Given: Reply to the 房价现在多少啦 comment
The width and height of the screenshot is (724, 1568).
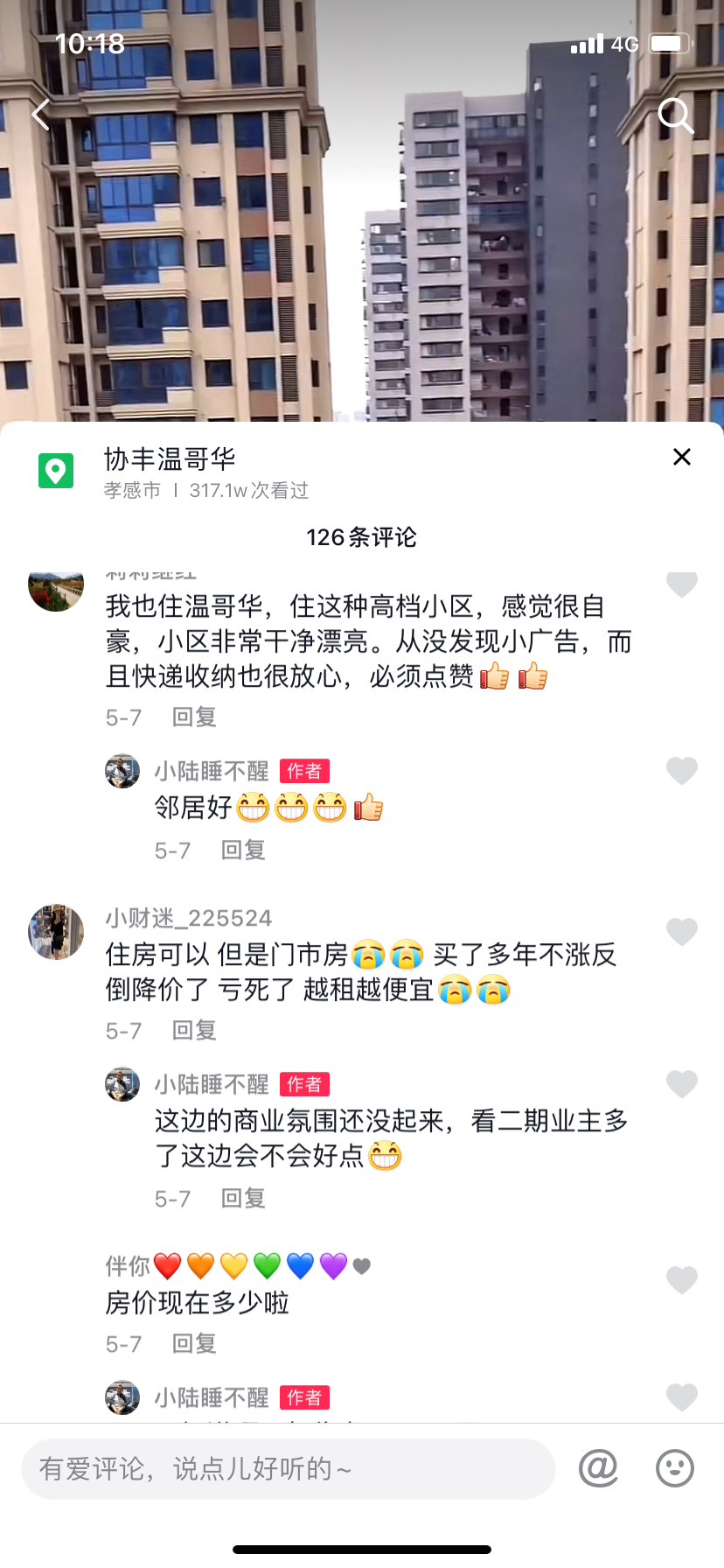Looking at the screenshot, I should pyautogui.click(x=194, y=1344).
